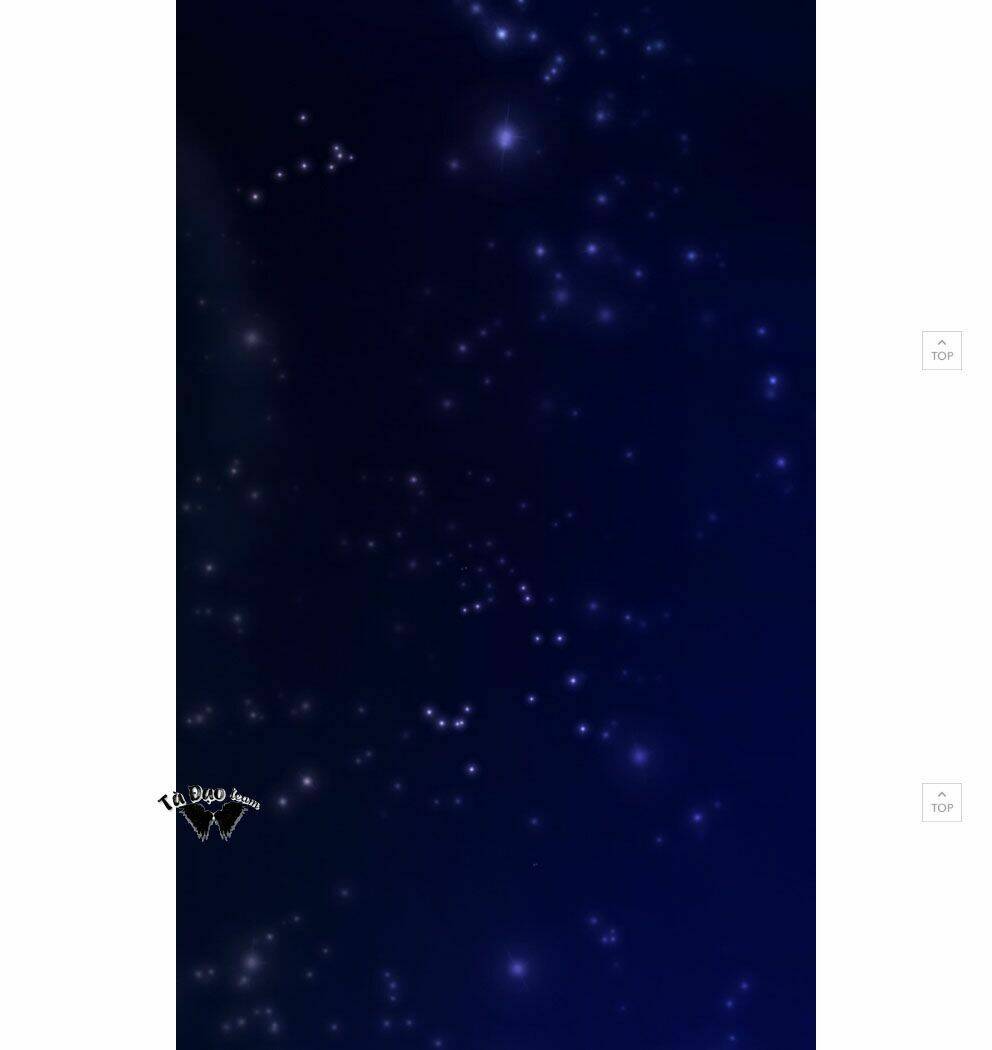Tap the upper TOP scroll-to-top button
Image resolution: width=992 pixels, height=1050 pixels.
click(x=941, y=350)
